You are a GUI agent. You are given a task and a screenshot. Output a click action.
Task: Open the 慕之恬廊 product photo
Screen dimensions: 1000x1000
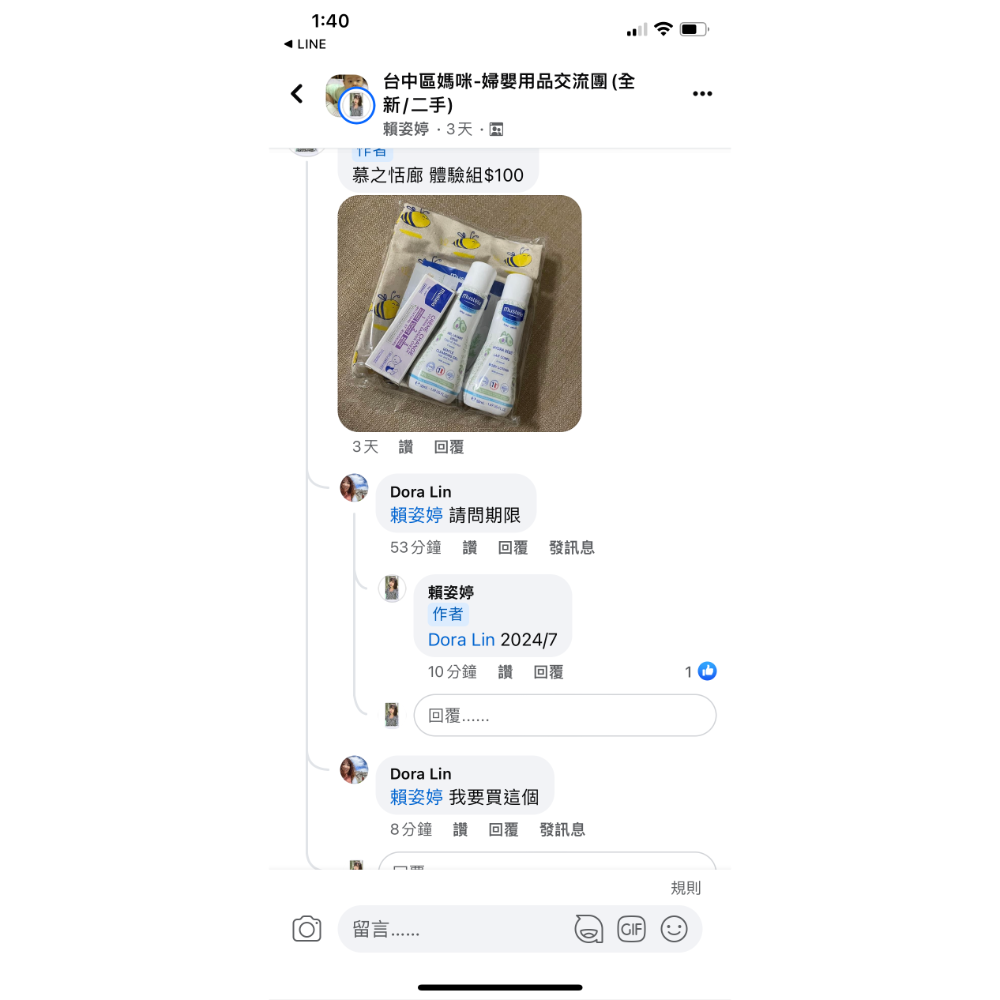tap(459, 313)
